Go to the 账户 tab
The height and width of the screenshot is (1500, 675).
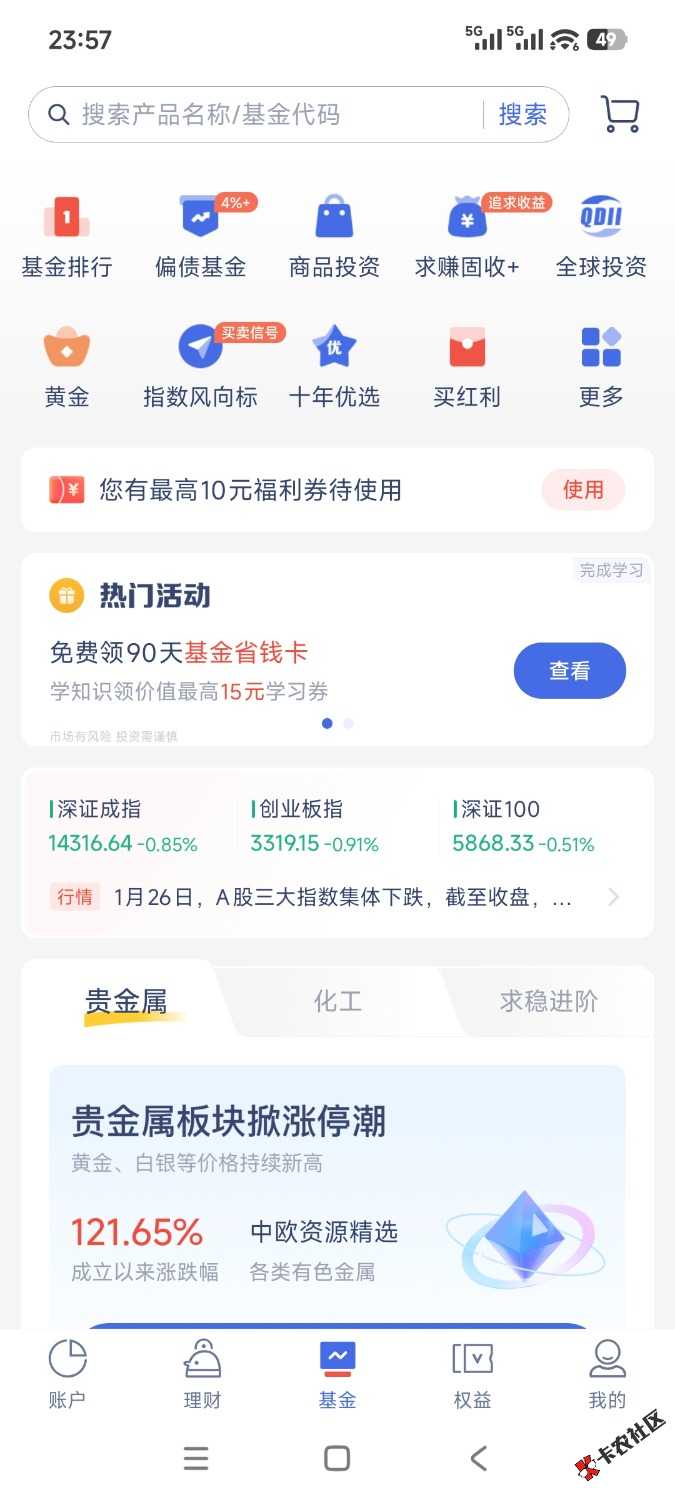67,1374
